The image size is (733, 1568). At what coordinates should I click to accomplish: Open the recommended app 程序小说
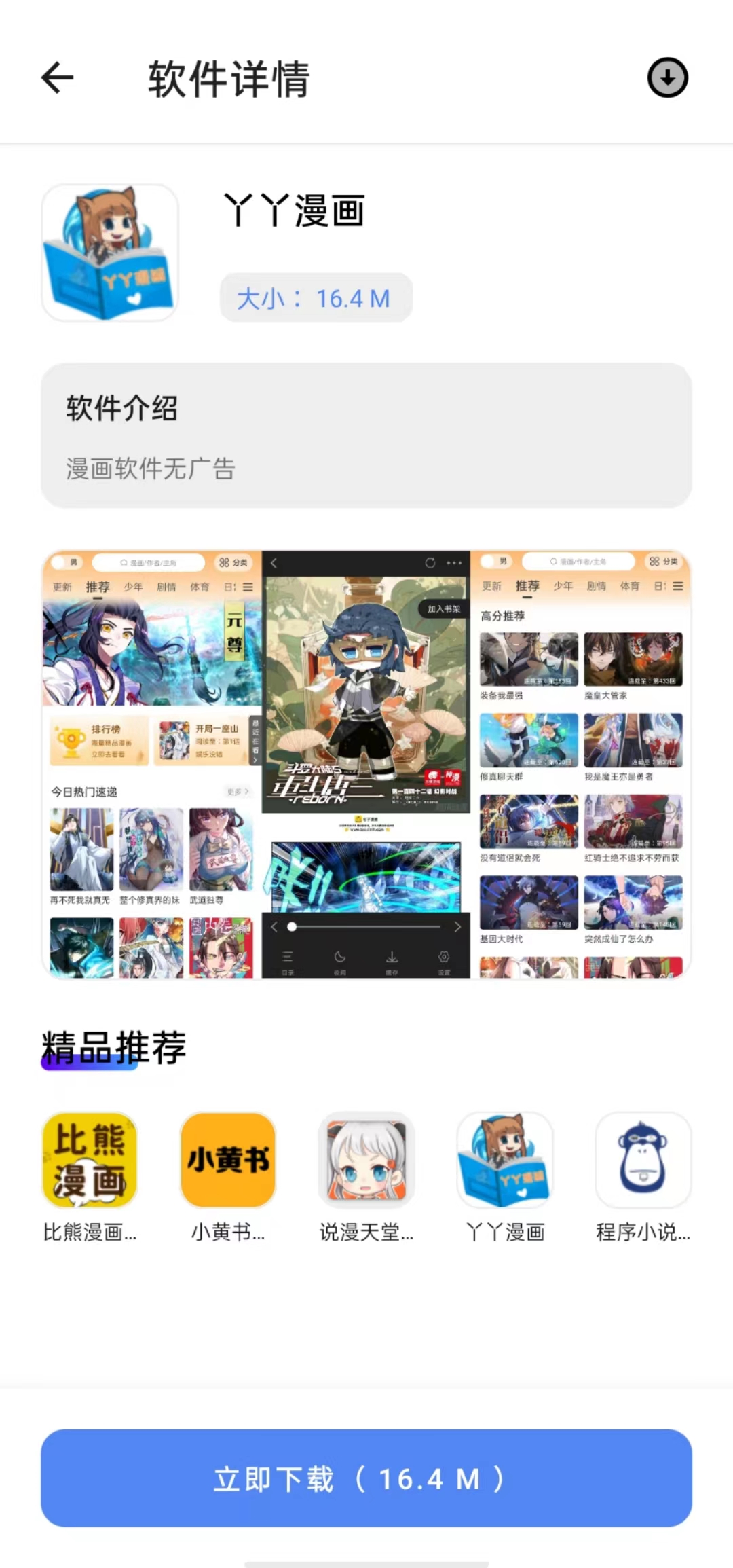click(643, 1161)
